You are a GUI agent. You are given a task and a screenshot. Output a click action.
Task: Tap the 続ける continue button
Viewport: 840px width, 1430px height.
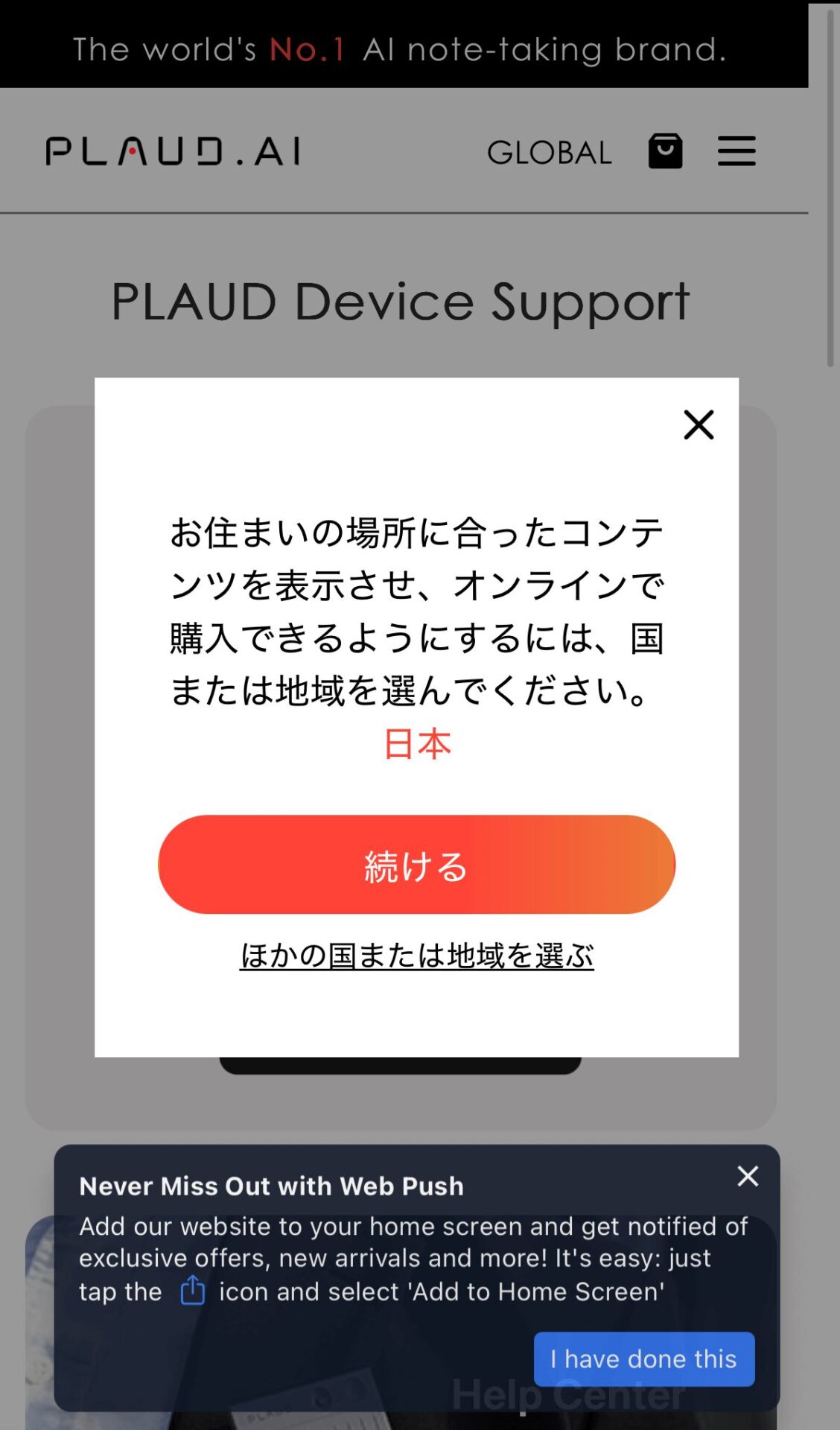pos(416,865)
